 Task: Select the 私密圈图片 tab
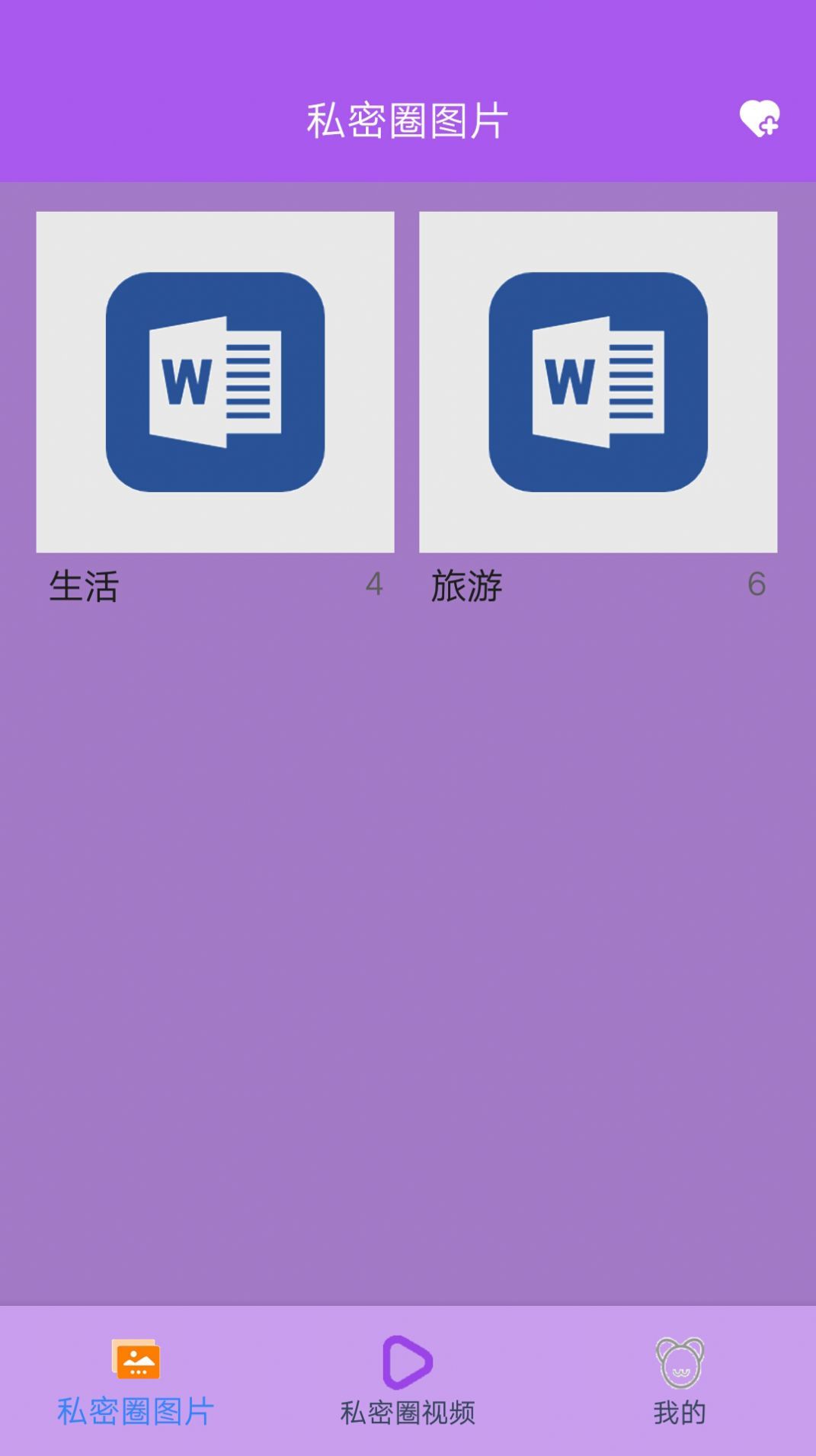(136, 1381)
